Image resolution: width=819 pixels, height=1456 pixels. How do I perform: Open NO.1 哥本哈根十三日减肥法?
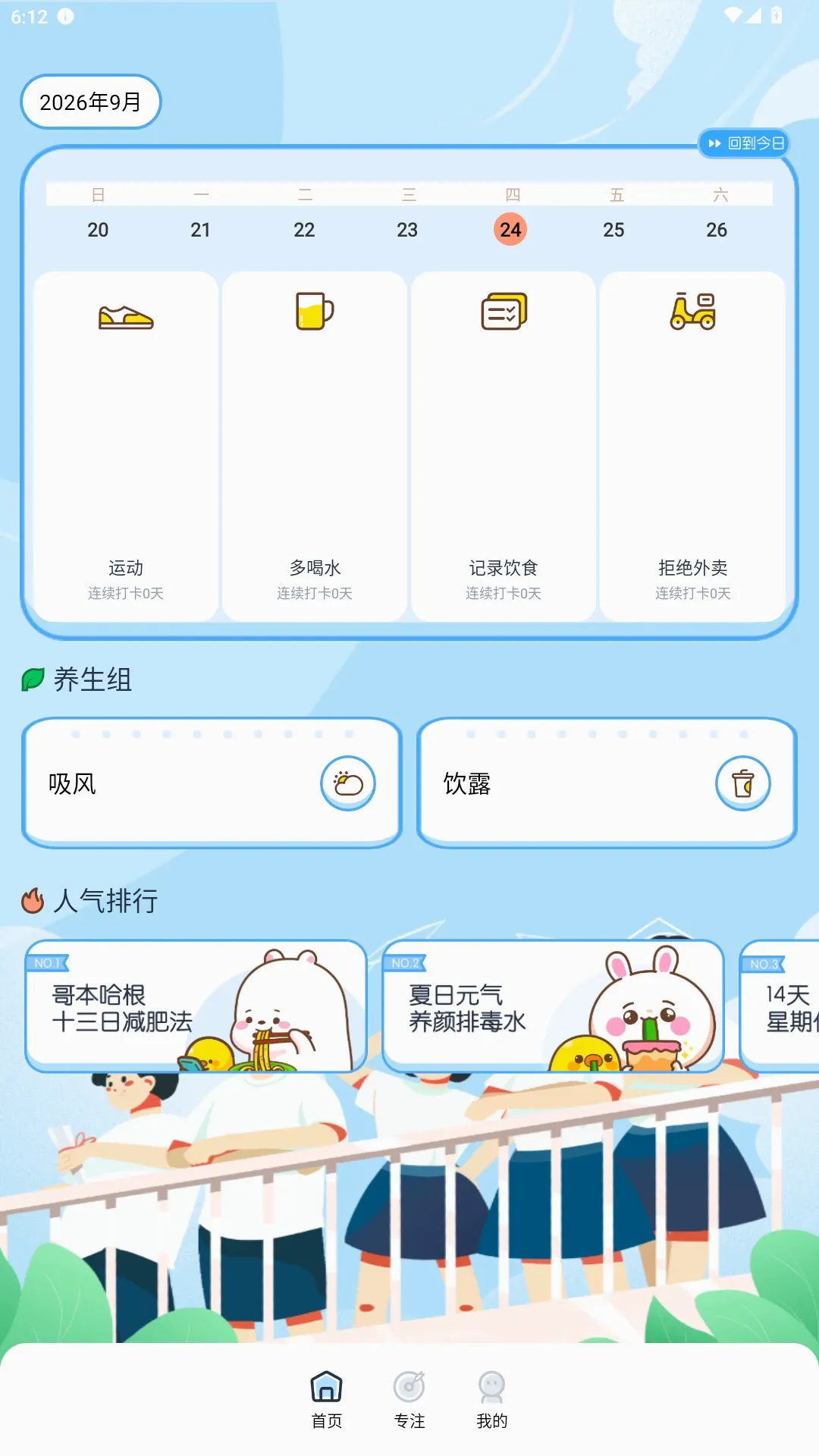[196, 1006]
